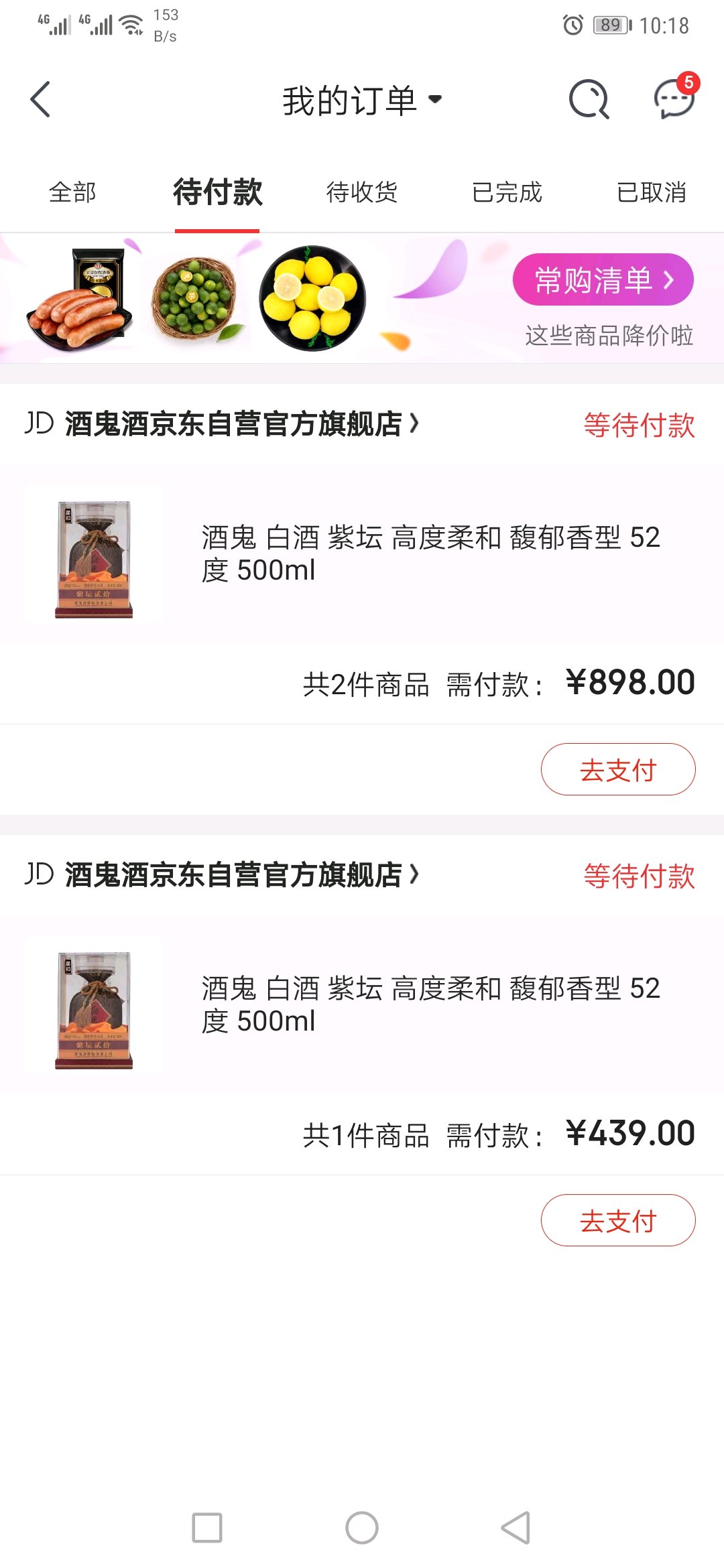This screenshot has height=1568, width=724.
Task: Switch to the 待收货 tab
Action: (x=362, y=192)
